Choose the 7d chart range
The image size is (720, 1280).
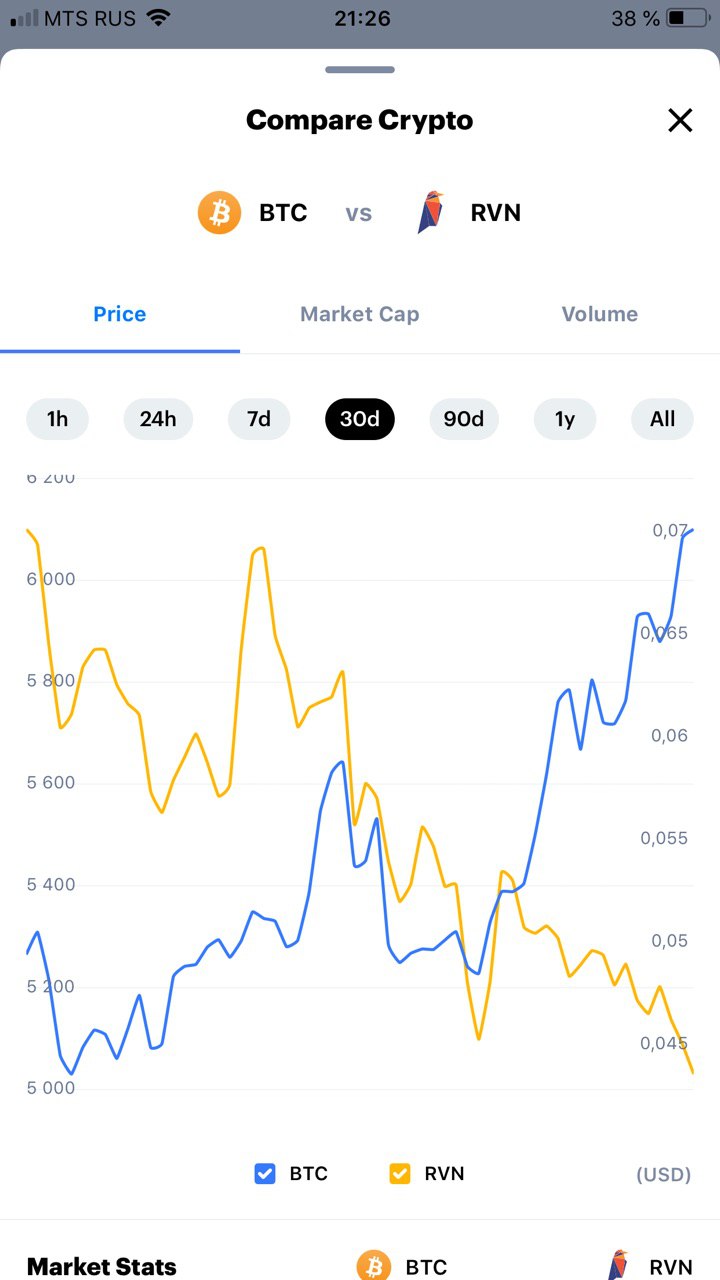pos(259,419)
